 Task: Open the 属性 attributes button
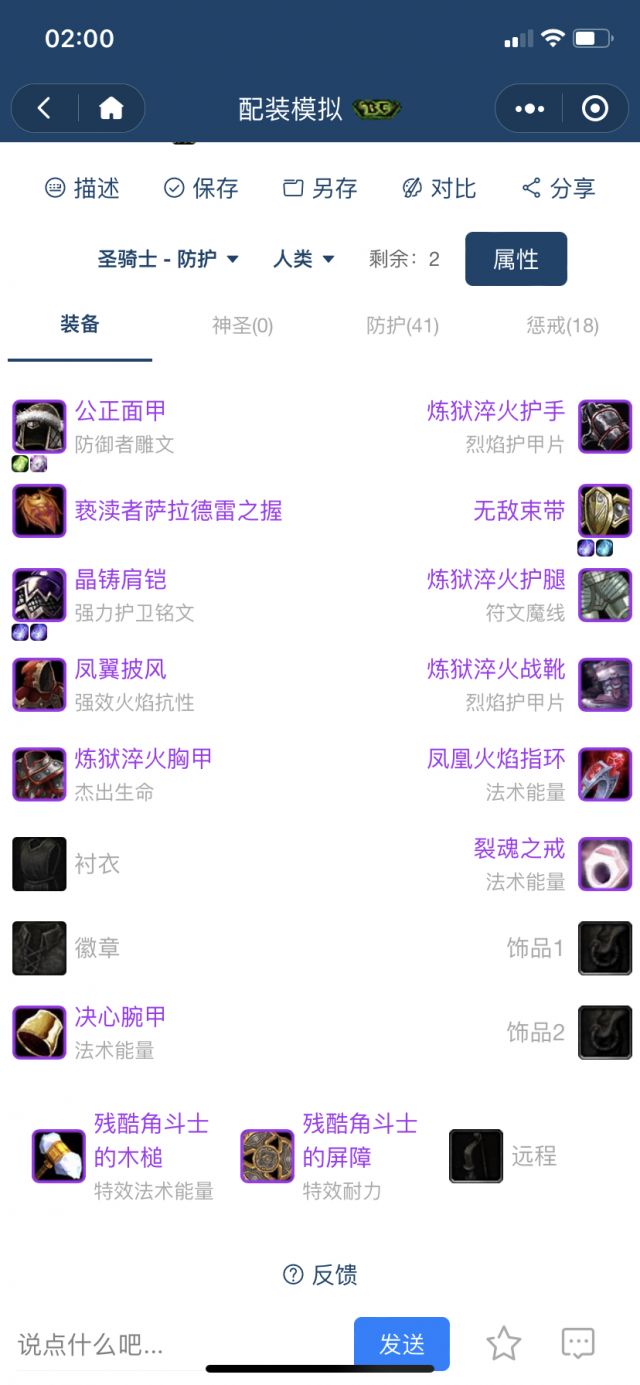516,259
